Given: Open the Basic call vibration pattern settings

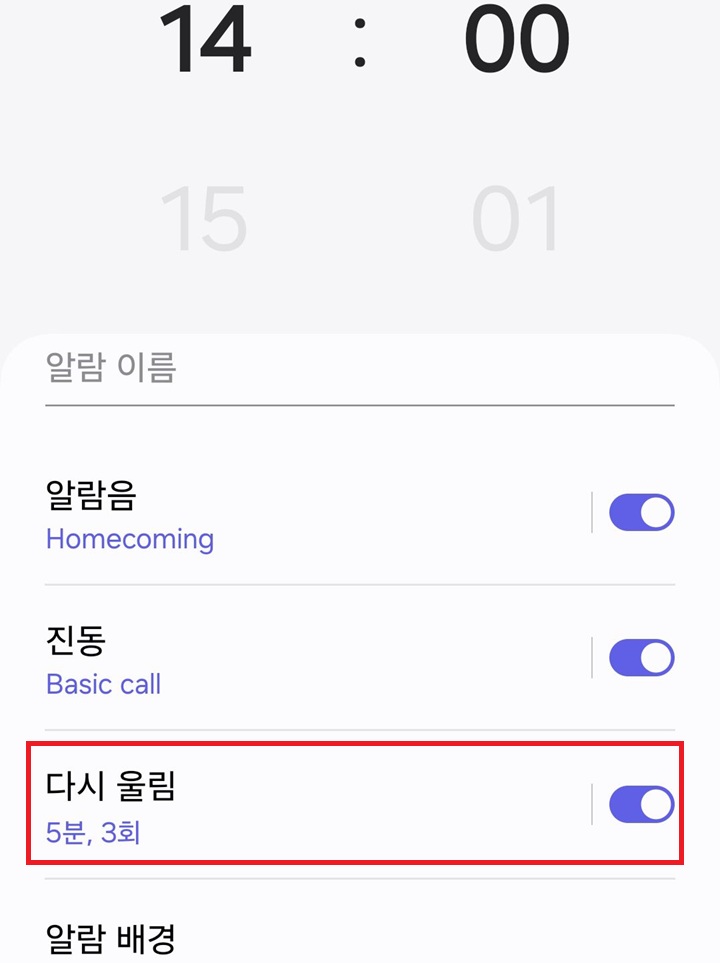Looking at the screenshot, I should point(103,684).
